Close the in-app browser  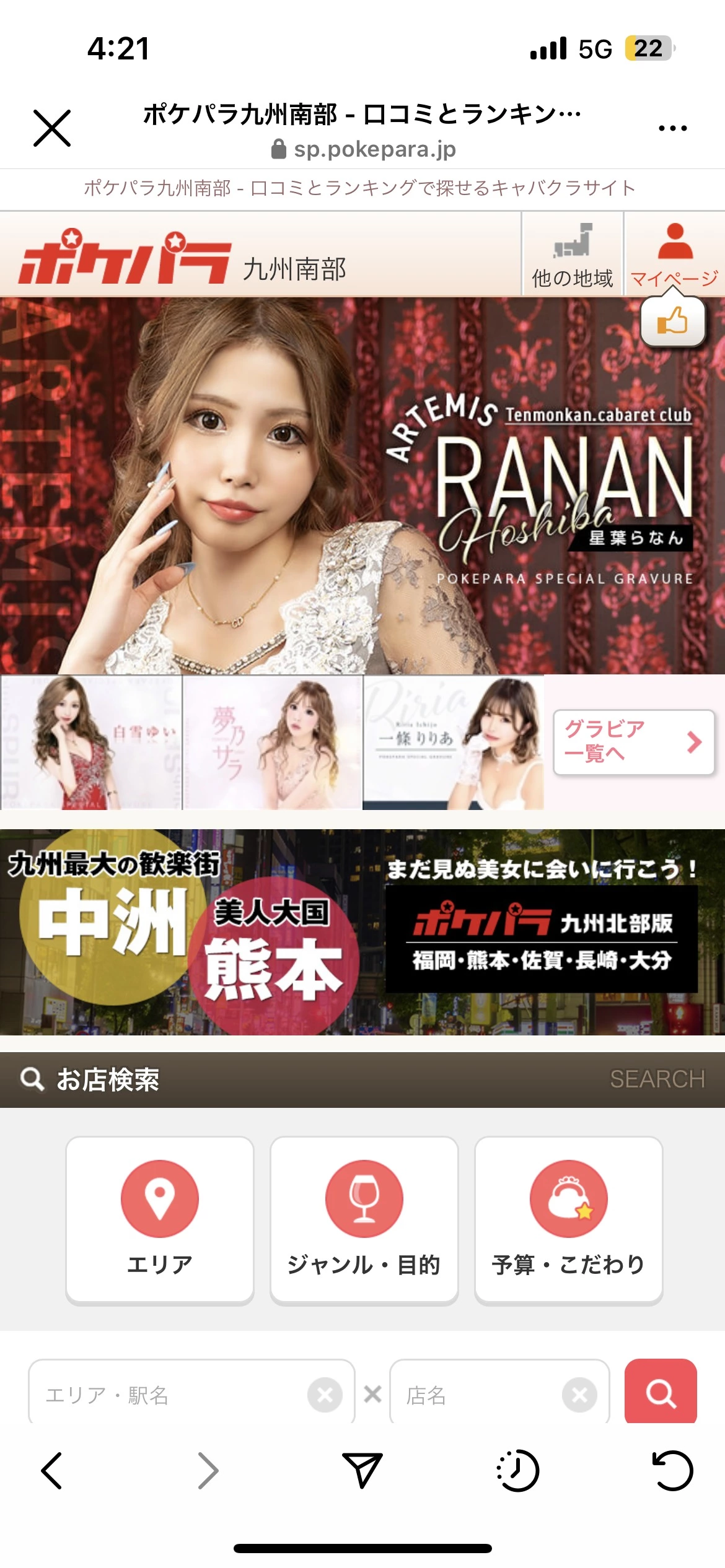[x=52, y=128]
